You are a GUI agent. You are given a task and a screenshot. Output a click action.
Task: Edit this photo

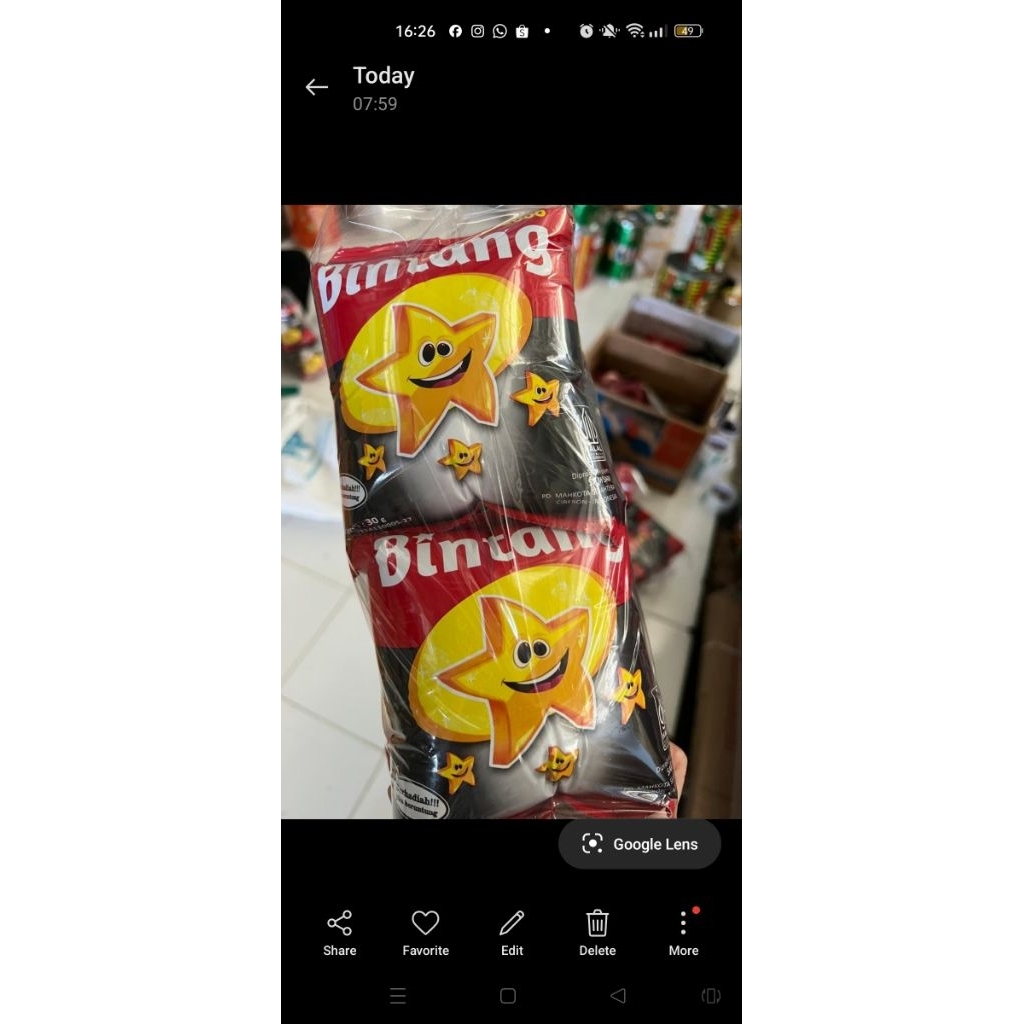tap(512, 932)
